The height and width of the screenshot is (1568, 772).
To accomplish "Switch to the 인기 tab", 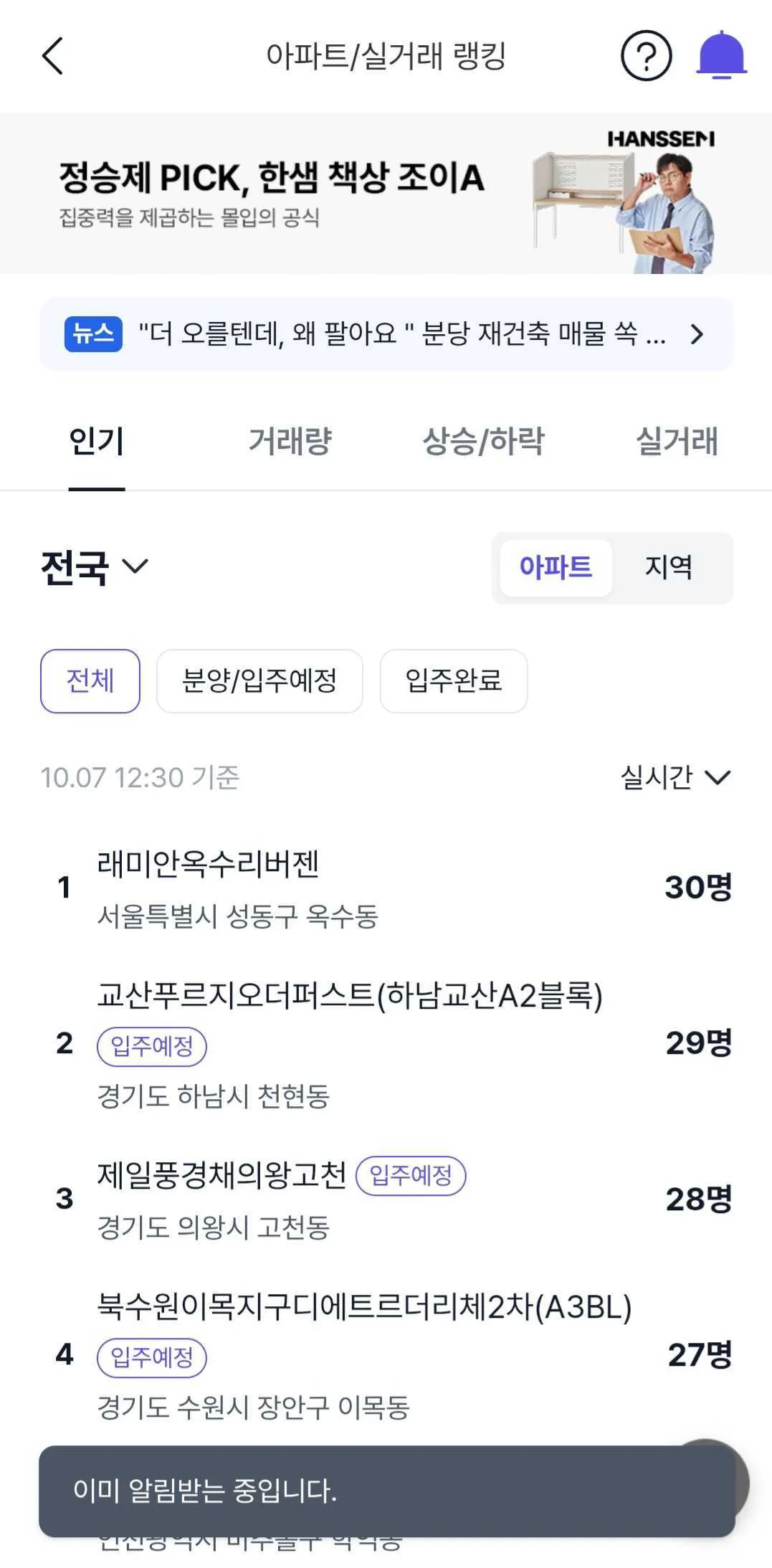I will pyautogui.click(x=97, y=441).
